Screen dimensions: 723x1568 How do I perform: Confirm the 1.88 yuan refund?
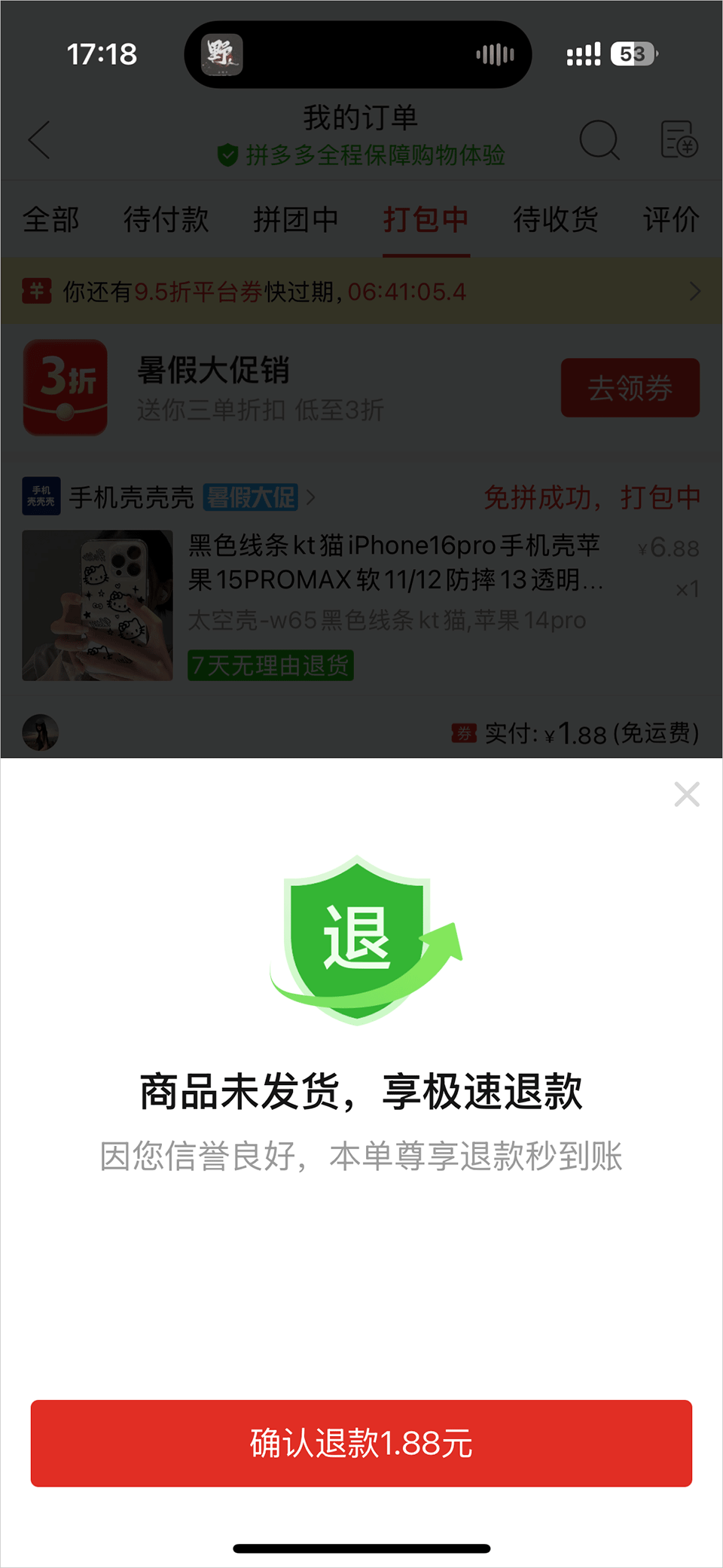point(361,1443)
